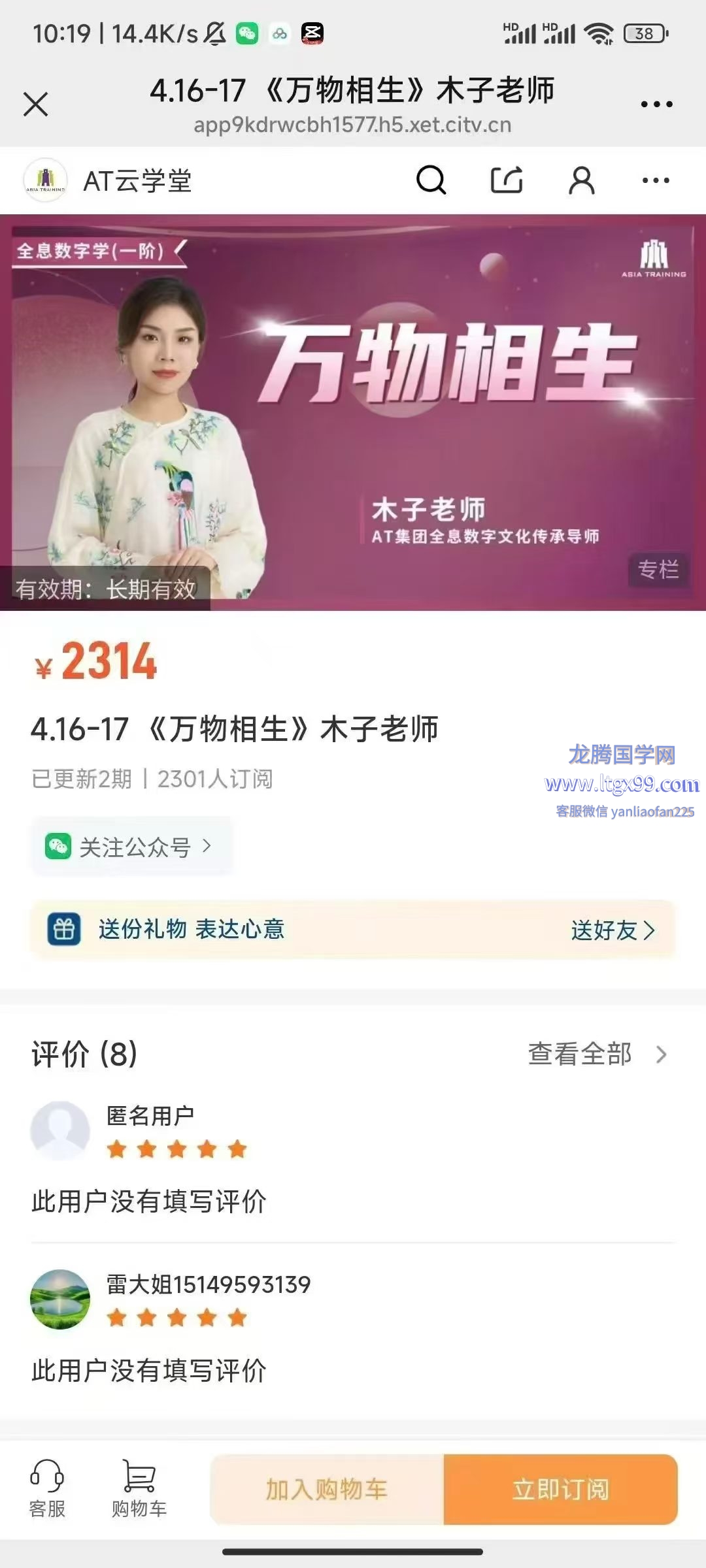Screen dimensions: 706x1568
Task: Tap the 万物相生 course banner
Action: click(353, 412)
